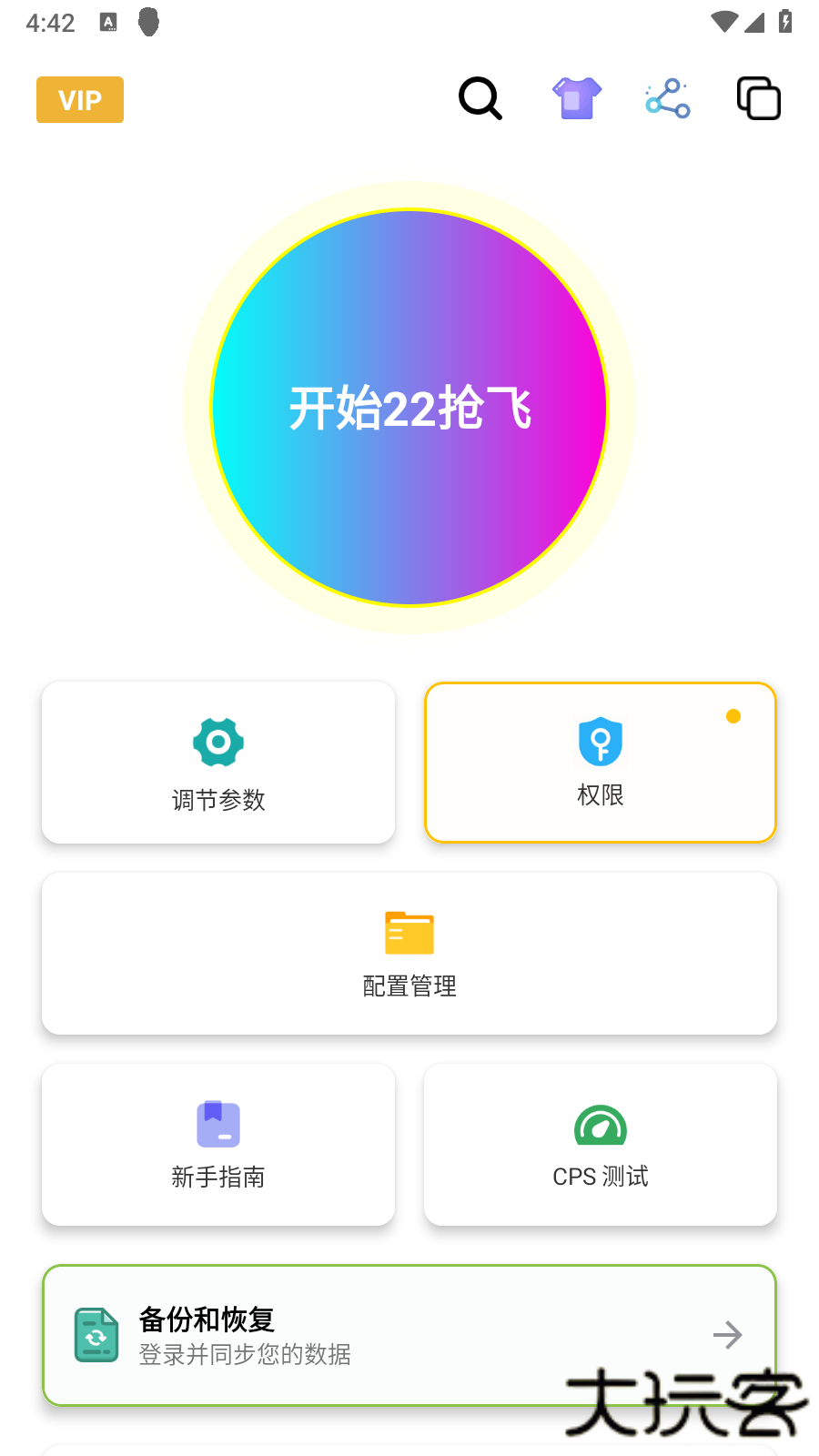This screenshot has height=1456, width=819.
Task: Open the 配置管理 folder icon
Action: coord(409,933)
